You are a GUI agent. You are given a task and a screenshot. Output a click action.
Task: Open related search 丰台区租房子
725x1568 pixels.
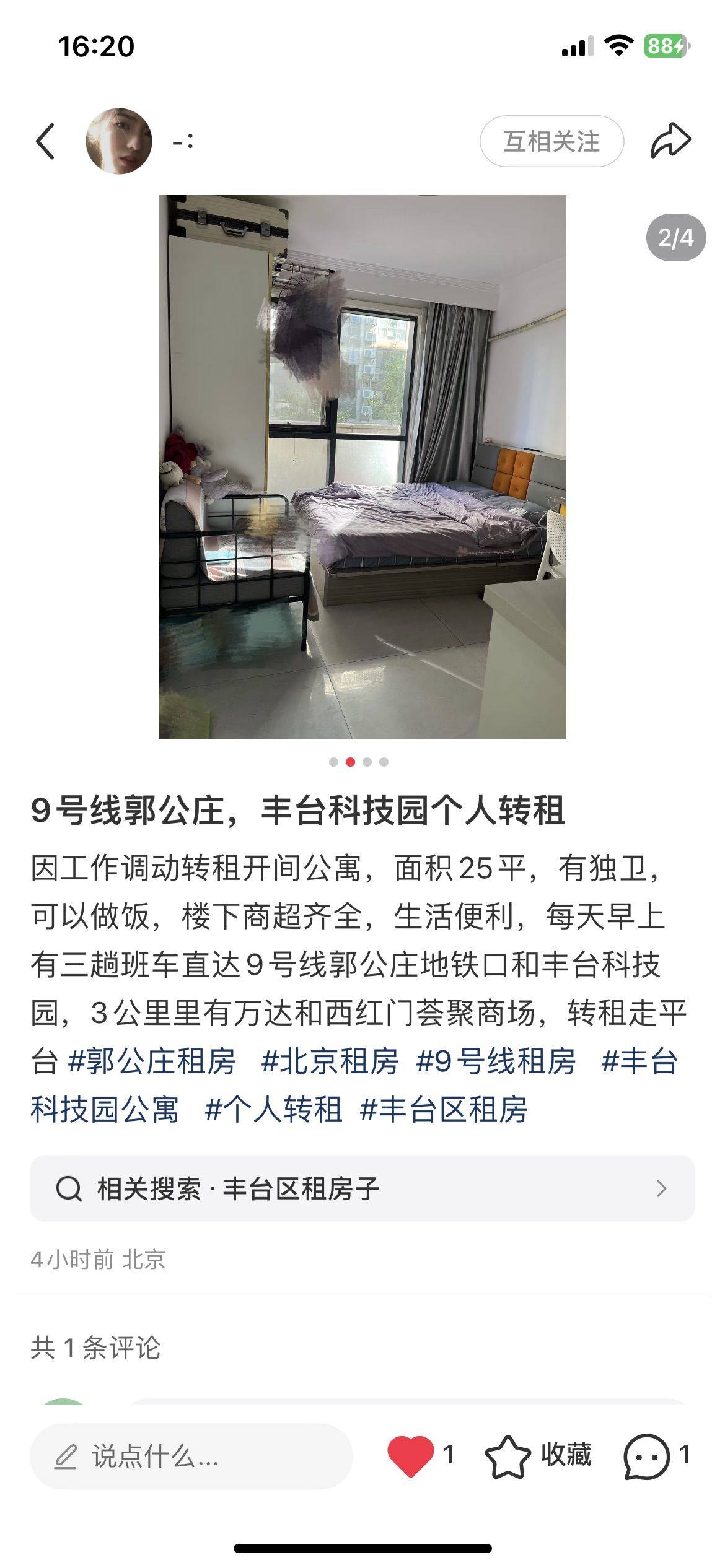click(362, 1188)
